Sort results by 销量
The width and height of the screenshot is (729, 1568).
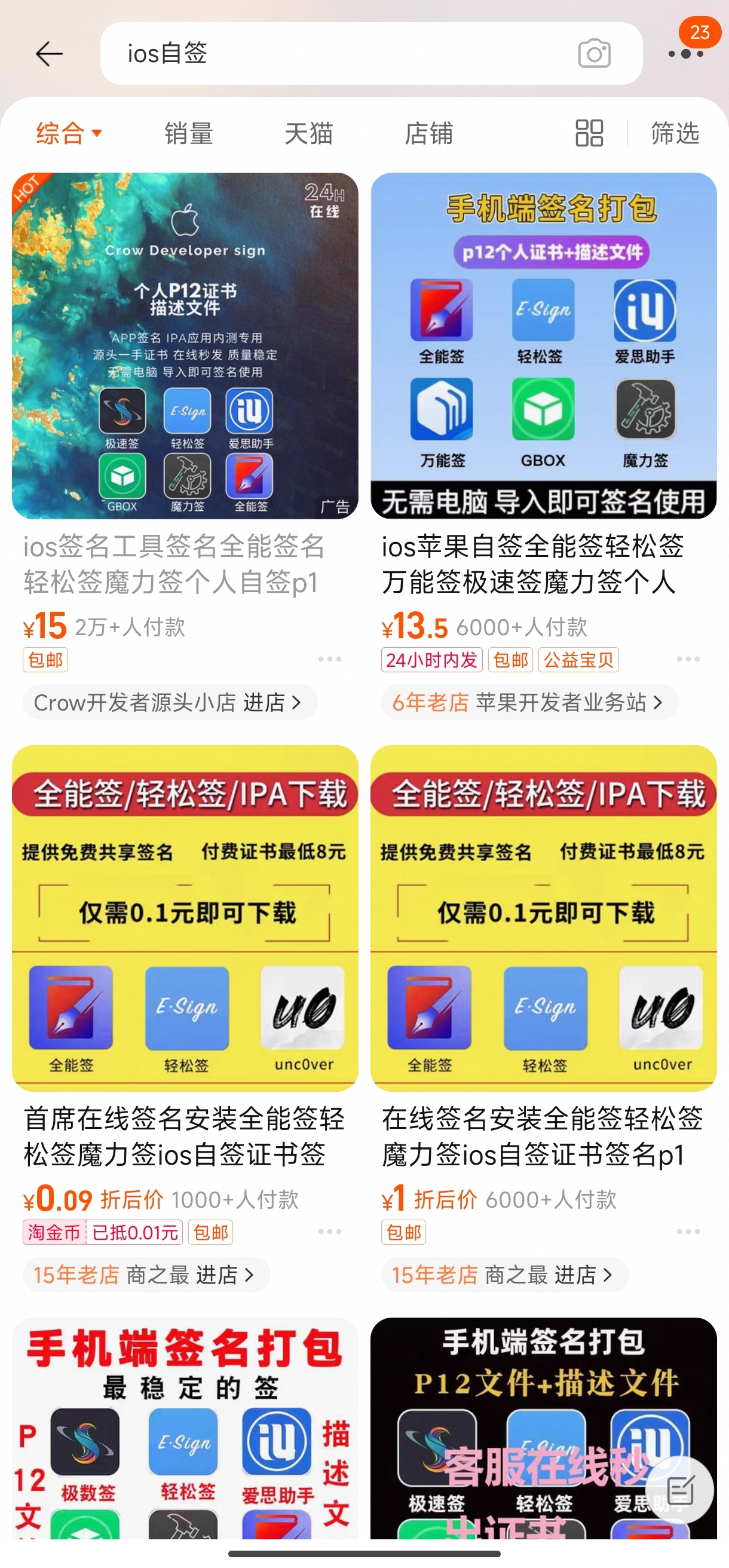(x=189, y=133)
